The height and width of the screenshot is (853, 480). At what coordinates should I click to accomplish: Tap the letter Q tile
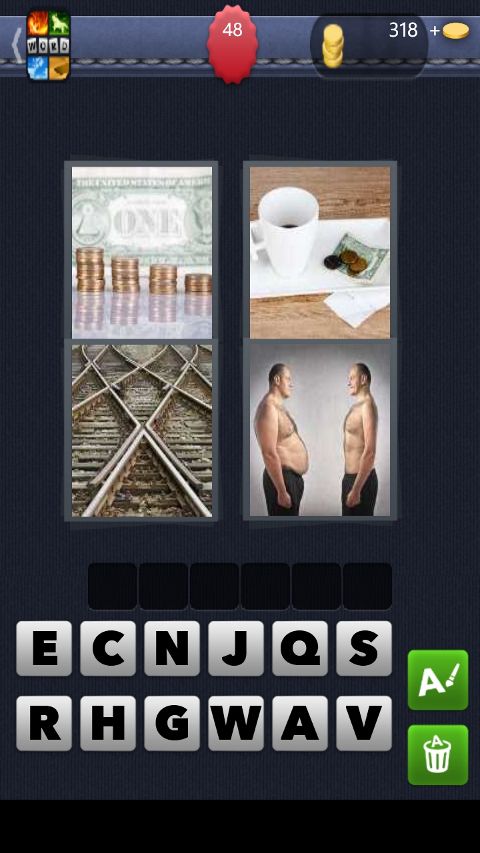point(300,648)
